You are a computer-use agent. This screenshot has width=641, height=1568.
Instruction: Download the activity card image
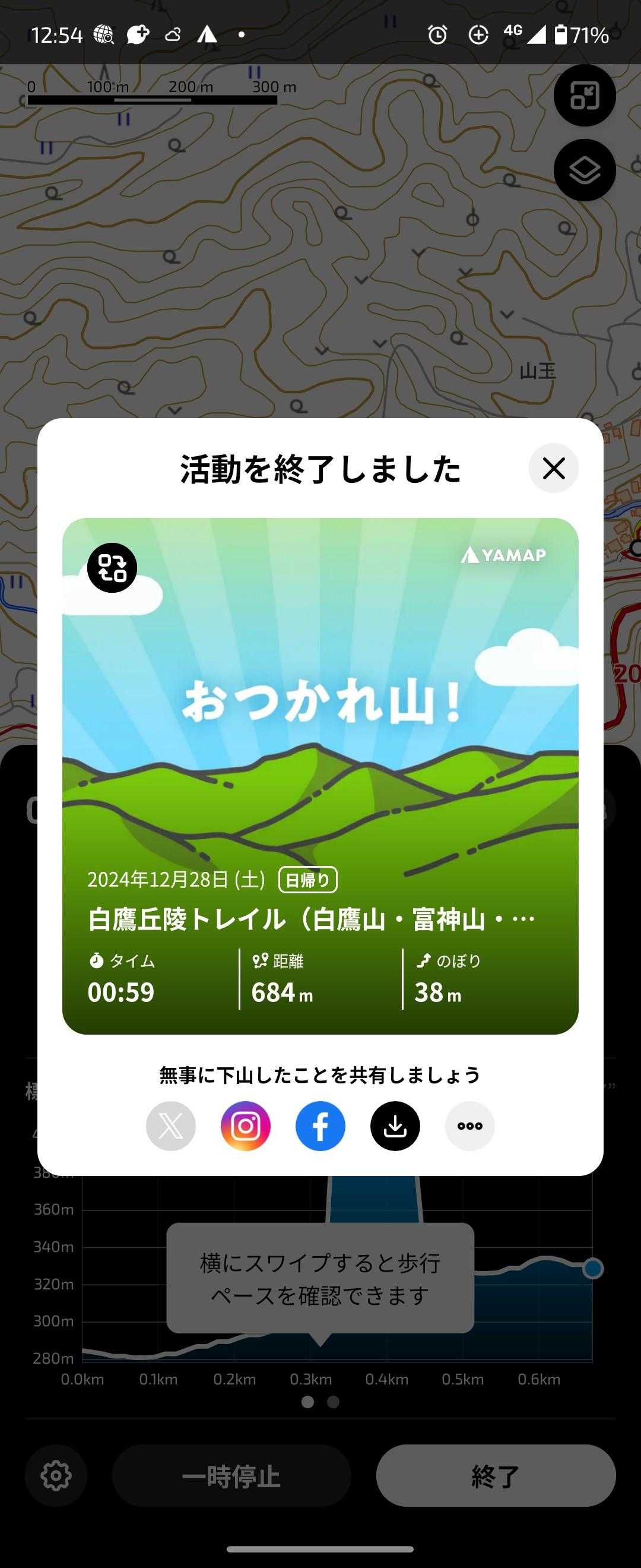click(395, 1126)
